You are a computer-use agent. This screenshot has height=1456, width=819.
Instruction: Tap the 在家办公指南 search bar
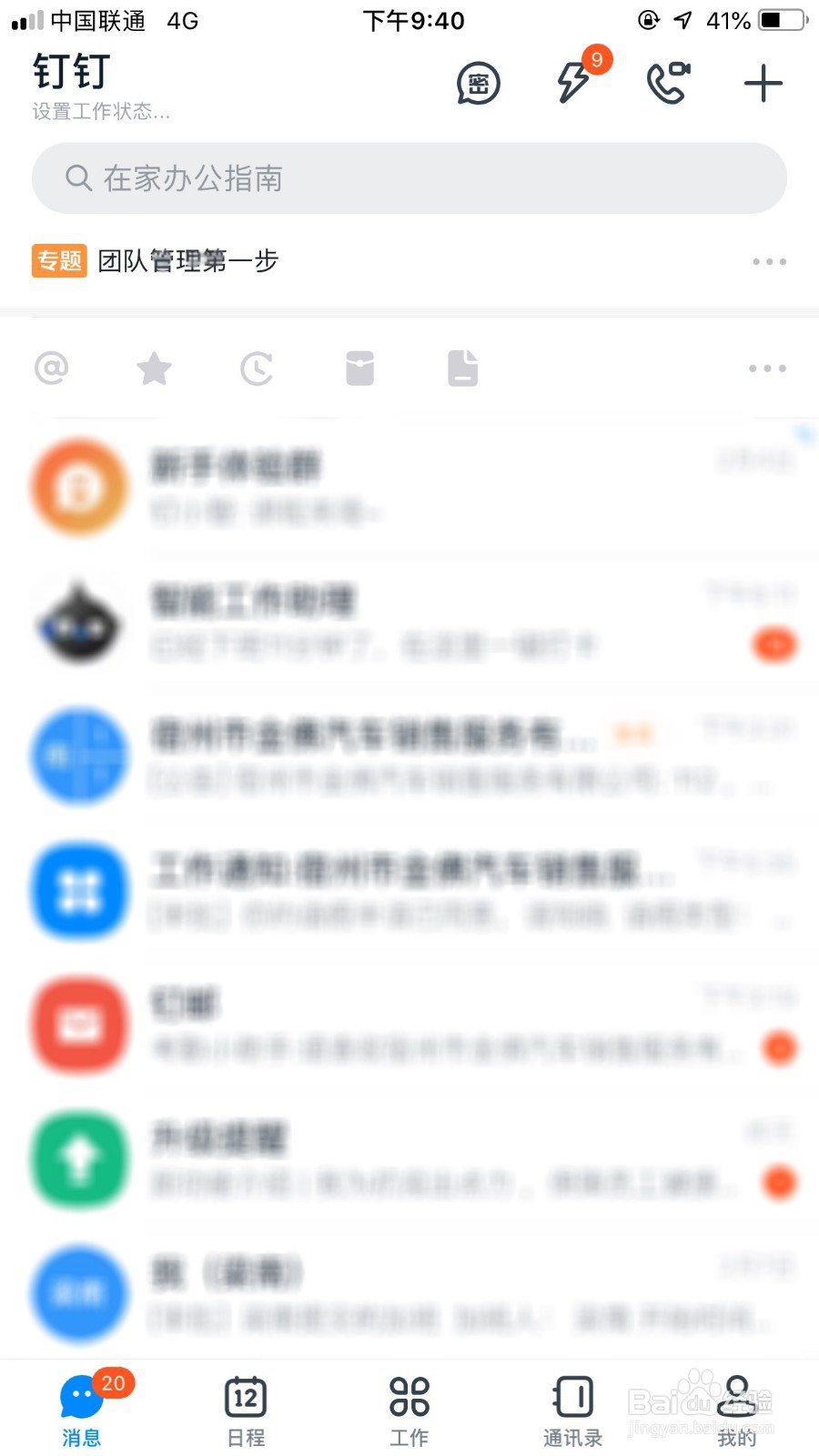click(x=409, y=178)
